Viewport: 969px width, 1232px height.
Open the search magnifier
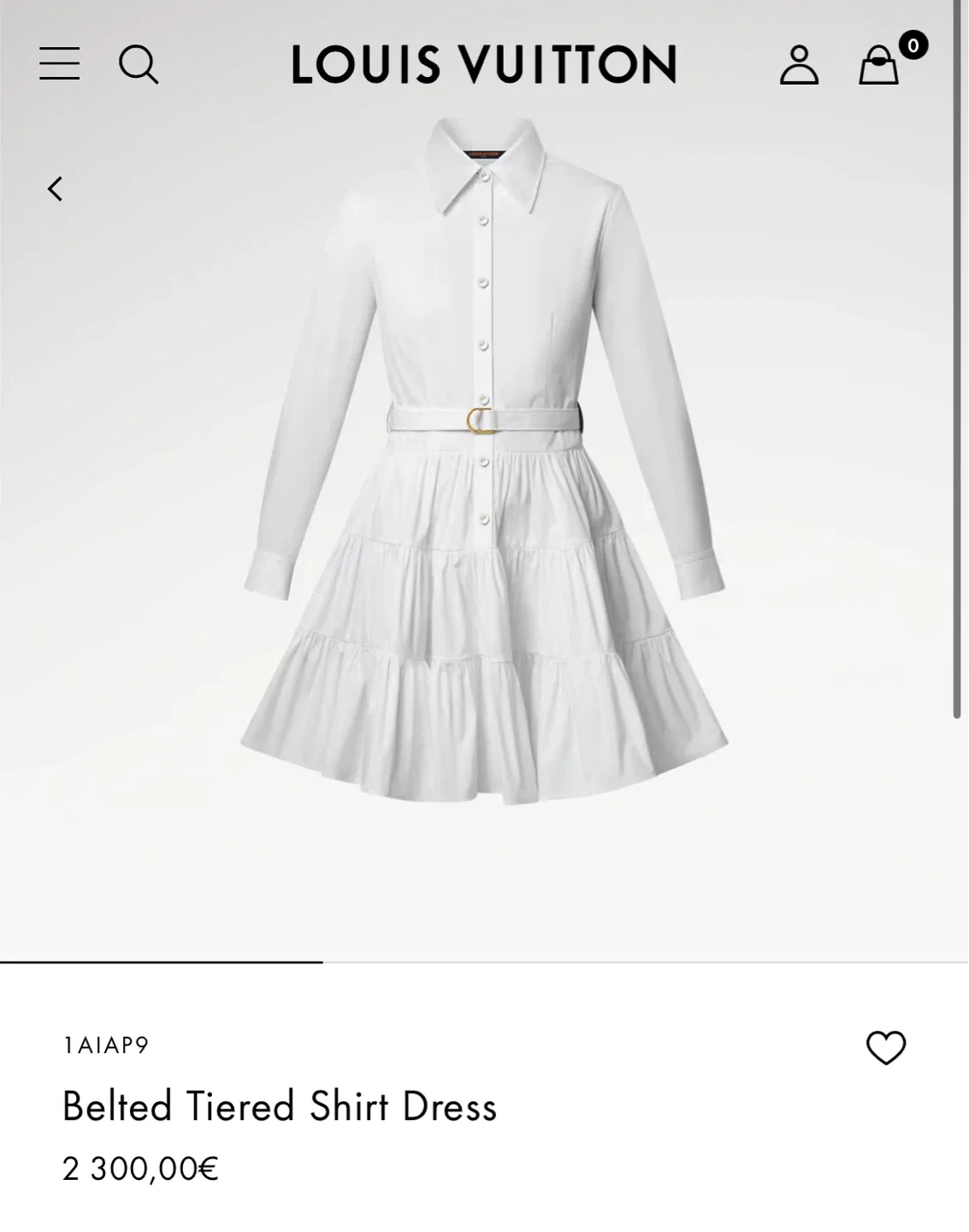pos(138,64)
